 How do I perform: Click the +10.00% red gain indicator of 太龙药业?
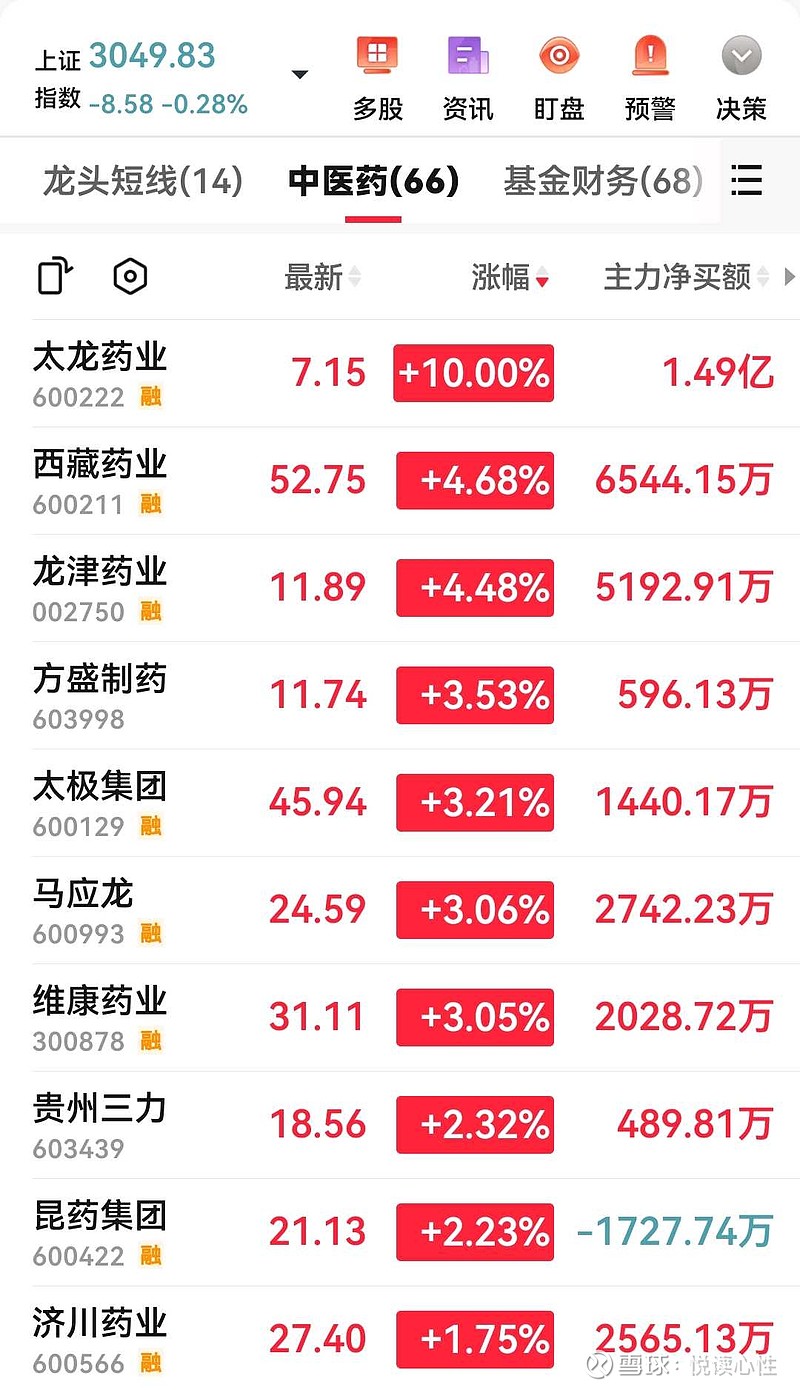coord(472,373)
